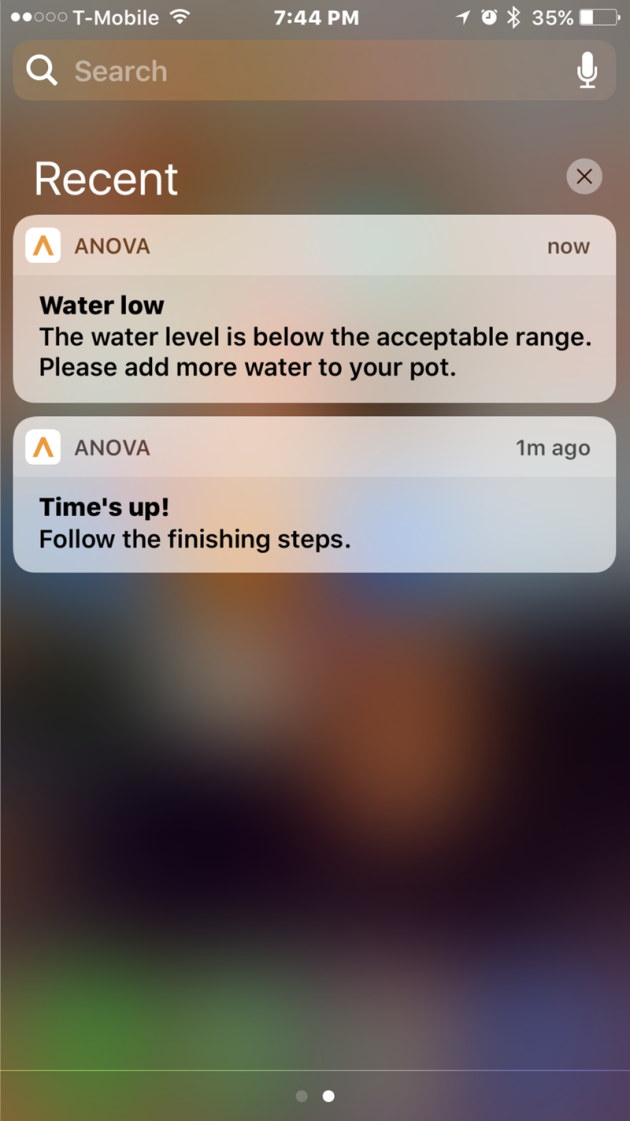Open the Search field at the top

[300, 71]
